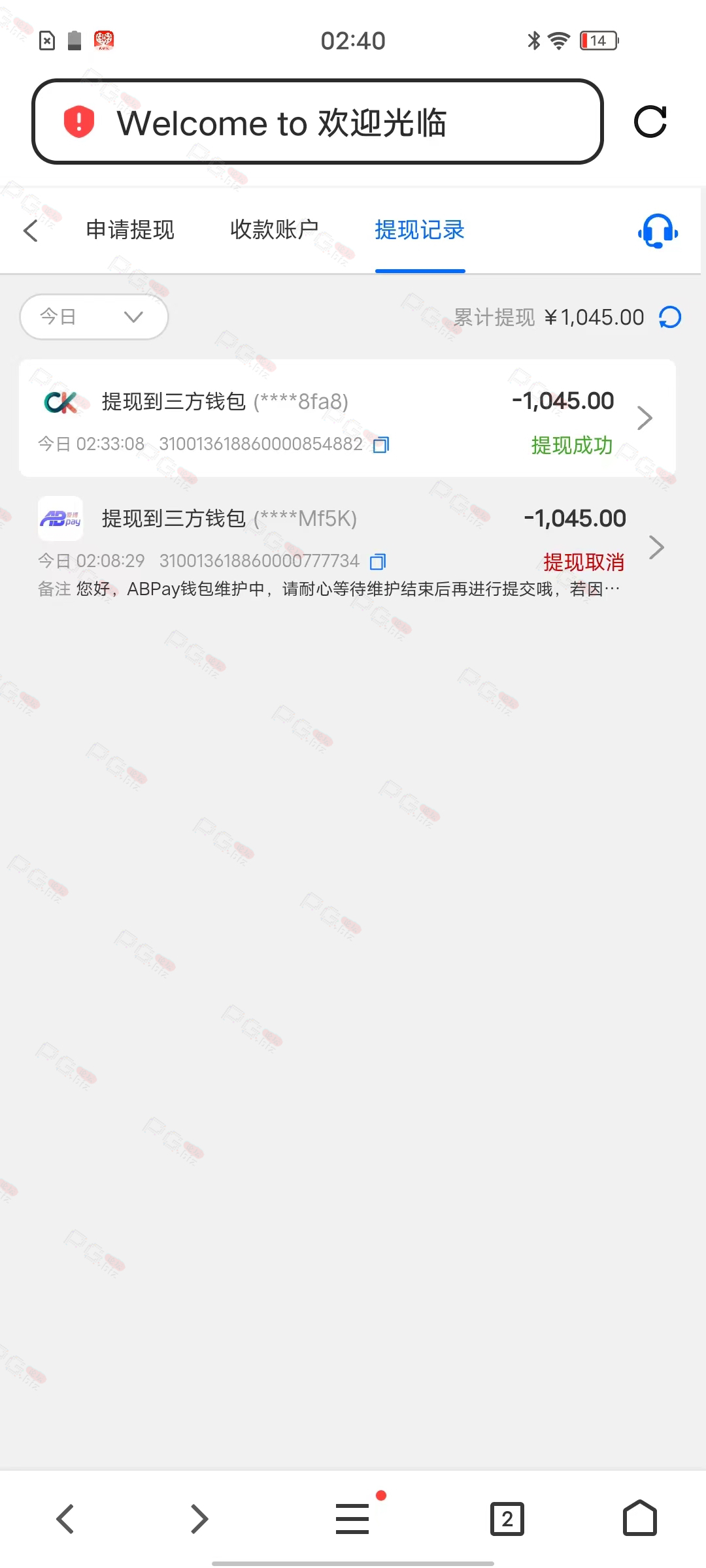The image size is (706, 1568).
Task: Go to the previous page in the browser
Action: click(x=65, y=1519)
